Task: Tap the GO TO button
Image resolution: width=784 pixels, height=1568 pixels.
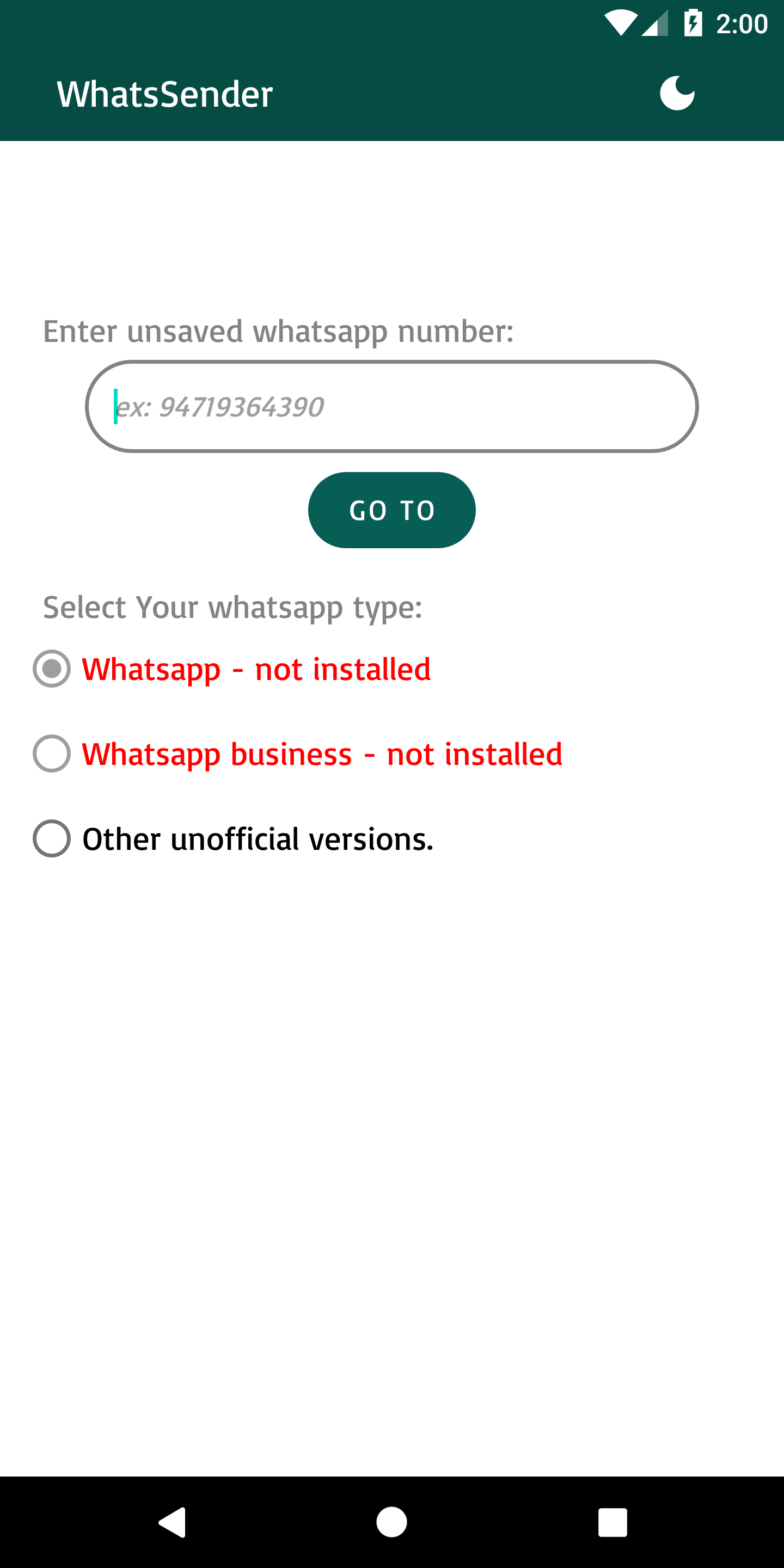Action: pyautogui.click(x=391, y=510)
